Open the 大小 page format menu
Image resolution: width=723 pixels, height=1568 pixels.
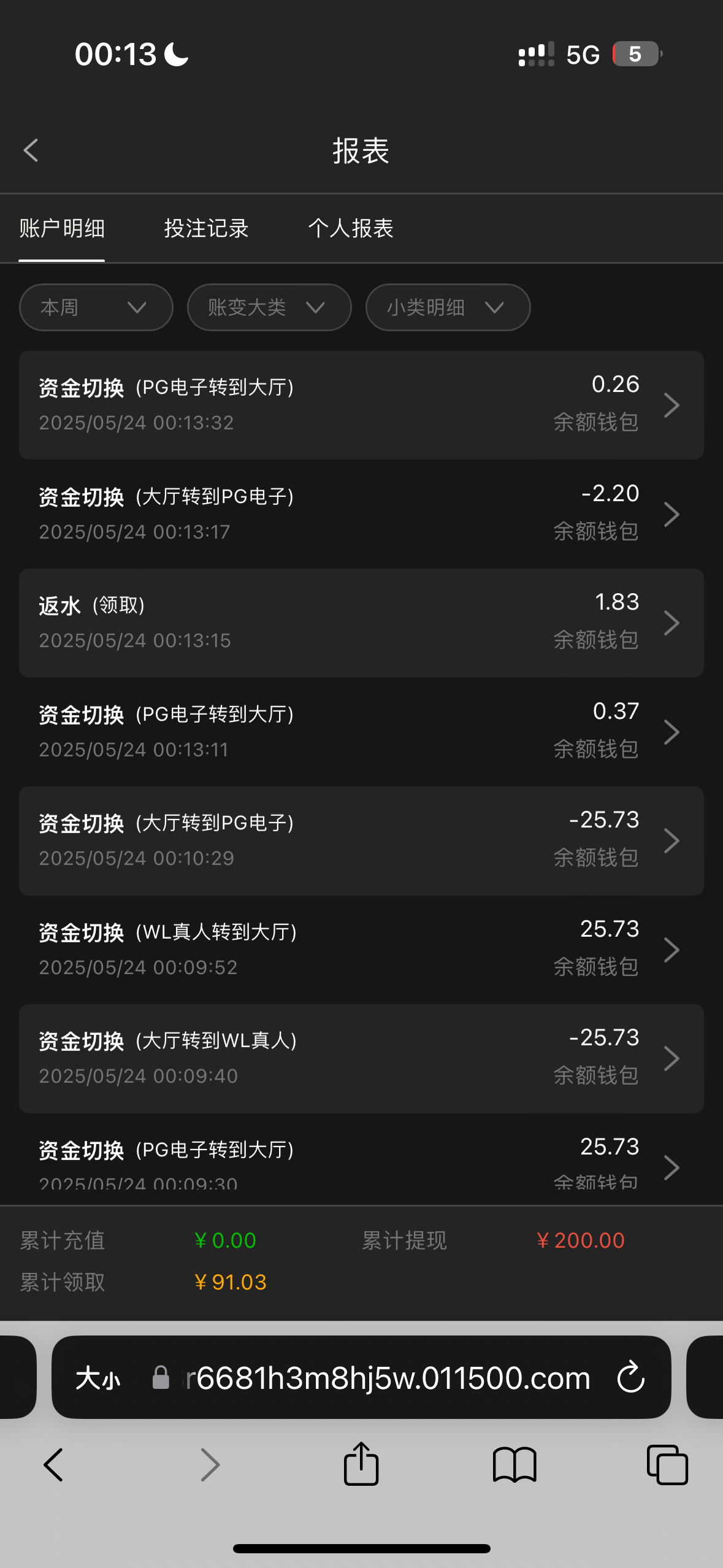(98, 1378)
